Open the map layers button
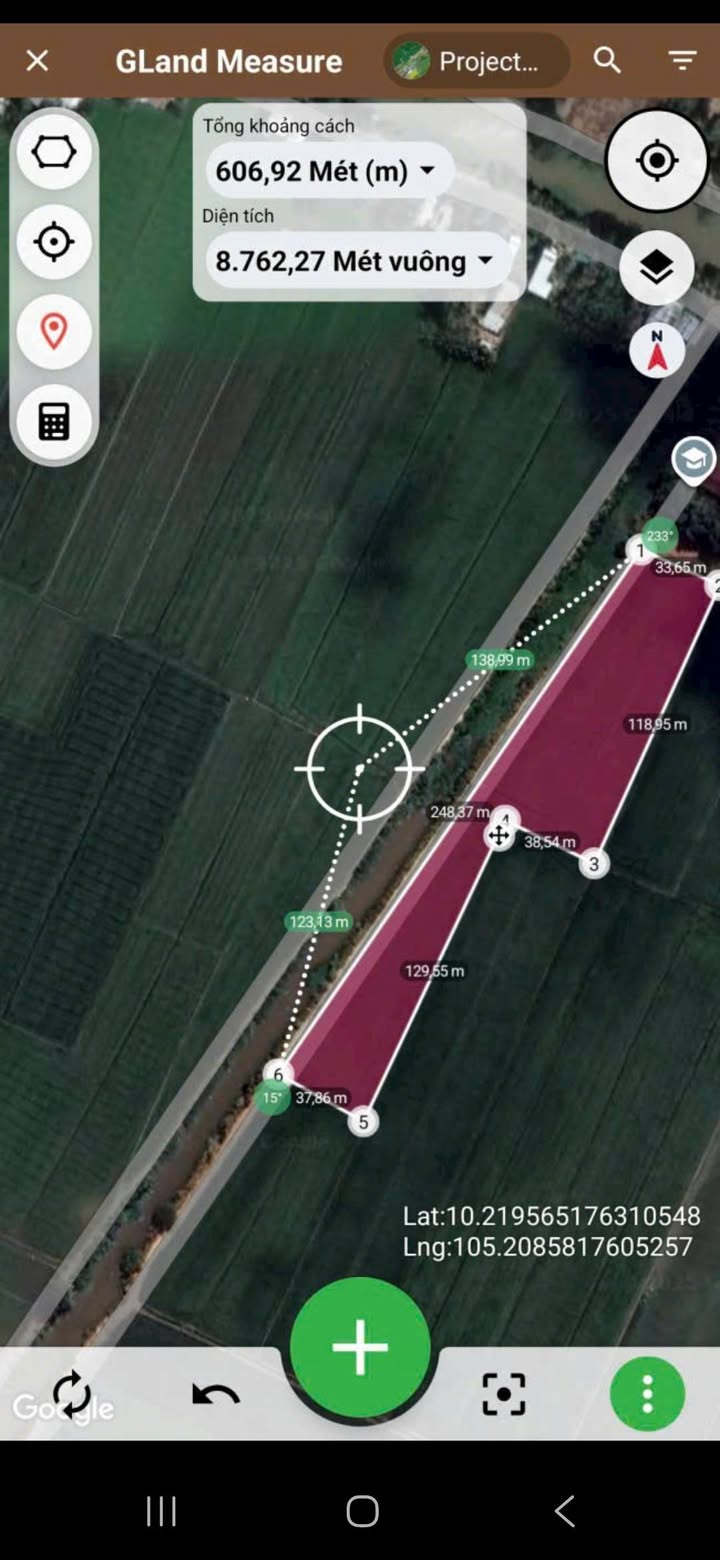Viewport: 720px width, 1560px height. [x=656, y=267]
